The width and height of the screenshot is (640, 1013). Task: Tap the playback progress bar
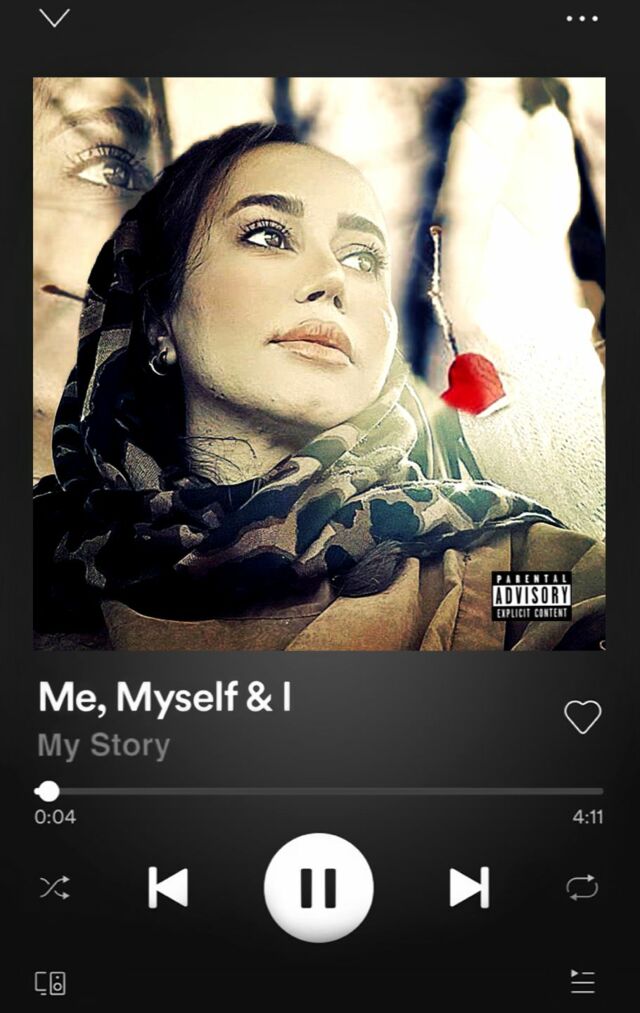(320, 791)
